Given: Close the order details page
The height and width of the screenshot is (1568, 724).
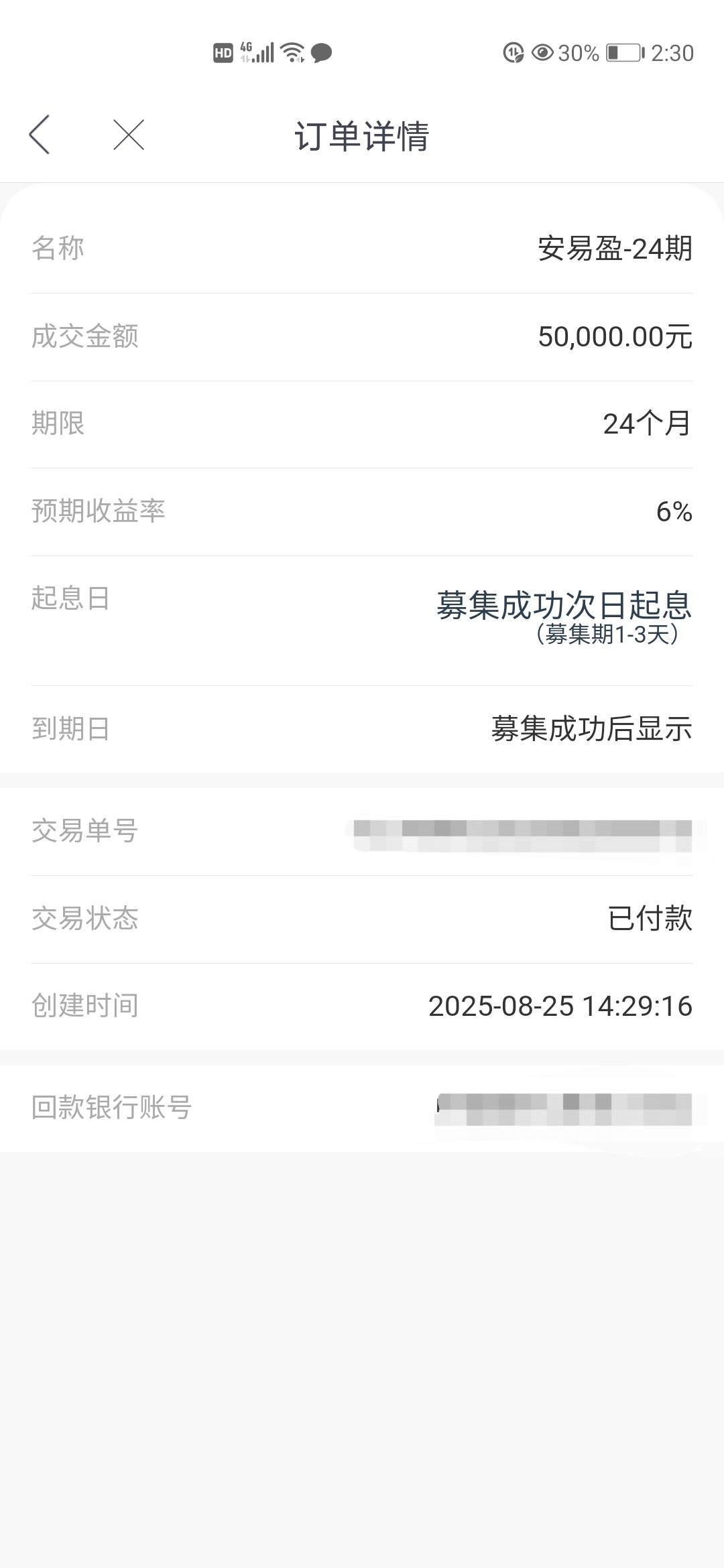Looking at the screenshot, I should click(129, 135).
